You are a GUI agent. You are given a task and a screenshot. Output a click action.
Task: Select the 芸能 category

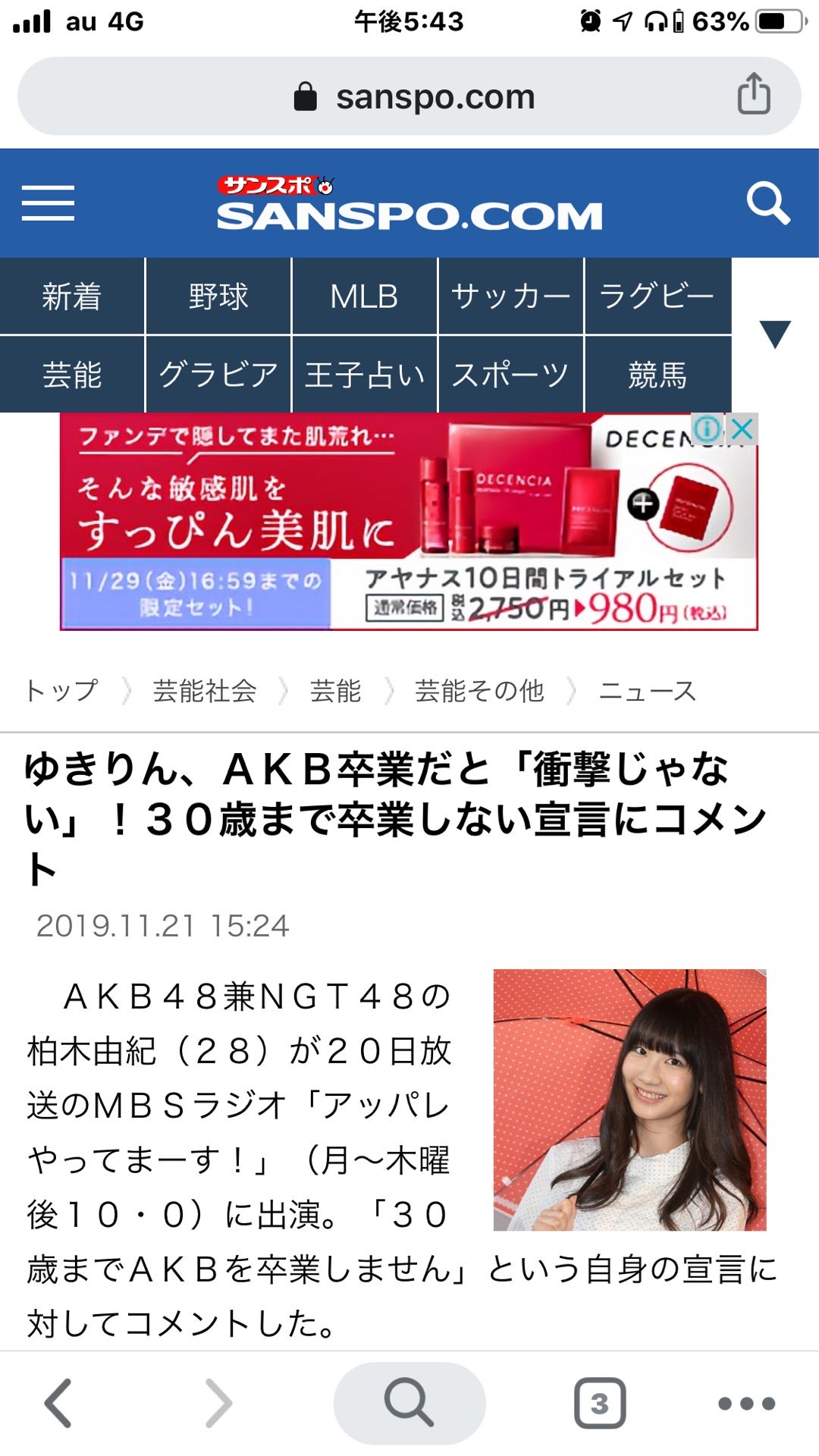pos(72,375)
